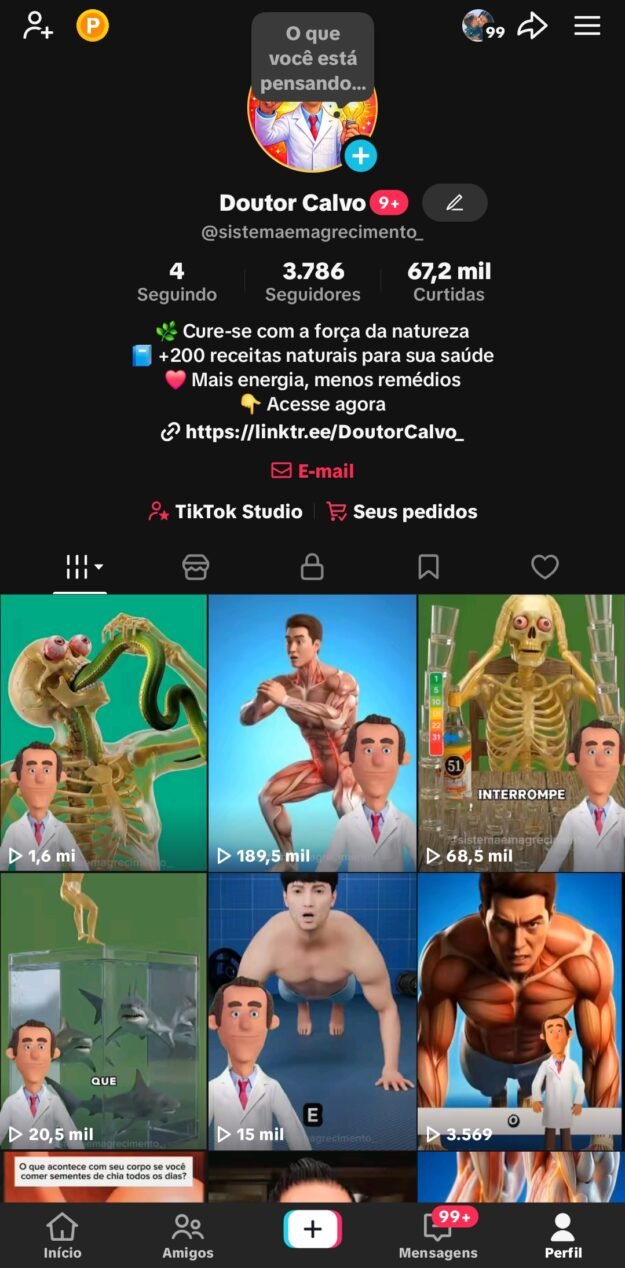Open the hamburger menu
625x1268 pixels.
click(587, 26)
